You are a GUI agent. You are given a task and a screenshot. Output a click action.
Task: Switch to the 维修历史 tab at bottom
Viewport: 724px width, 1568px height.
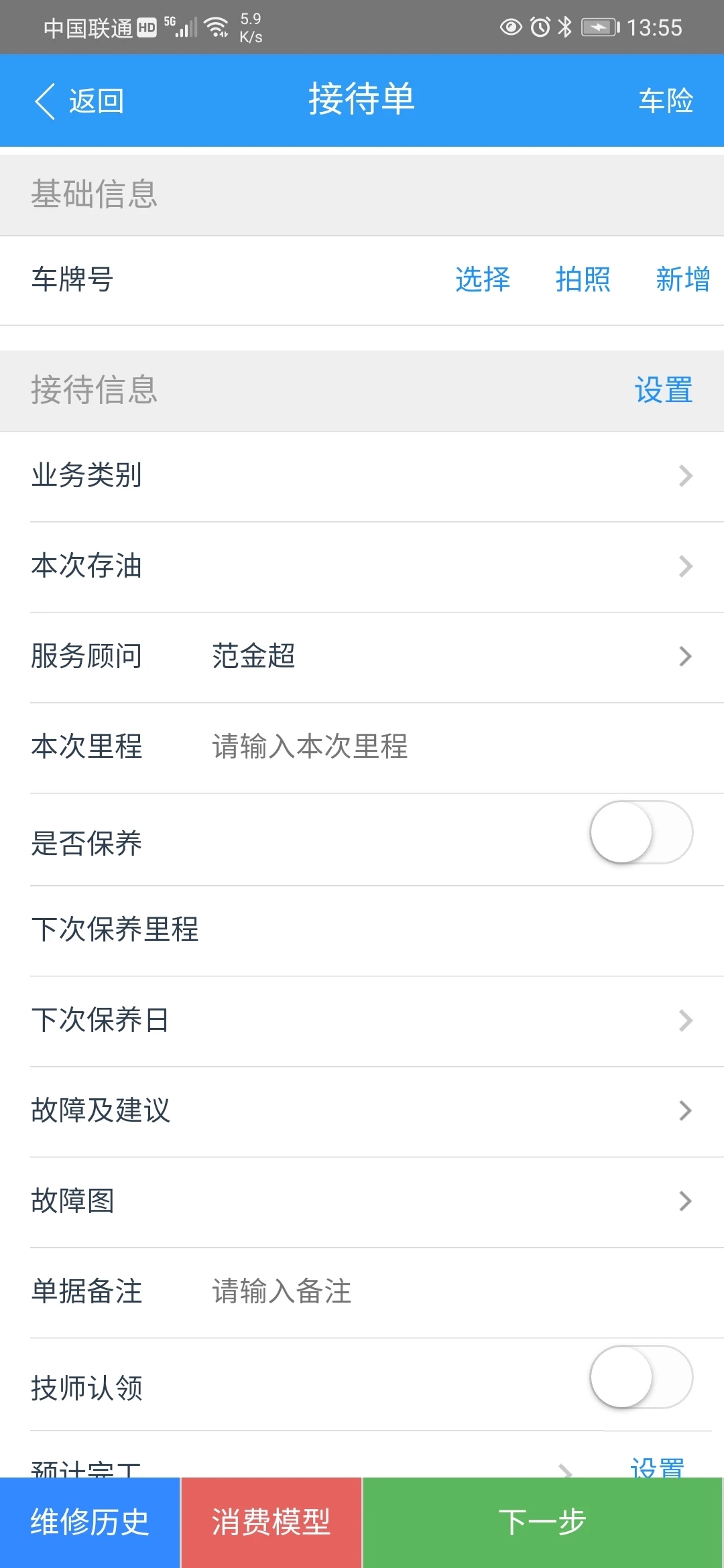click(x=89, y=1521)
